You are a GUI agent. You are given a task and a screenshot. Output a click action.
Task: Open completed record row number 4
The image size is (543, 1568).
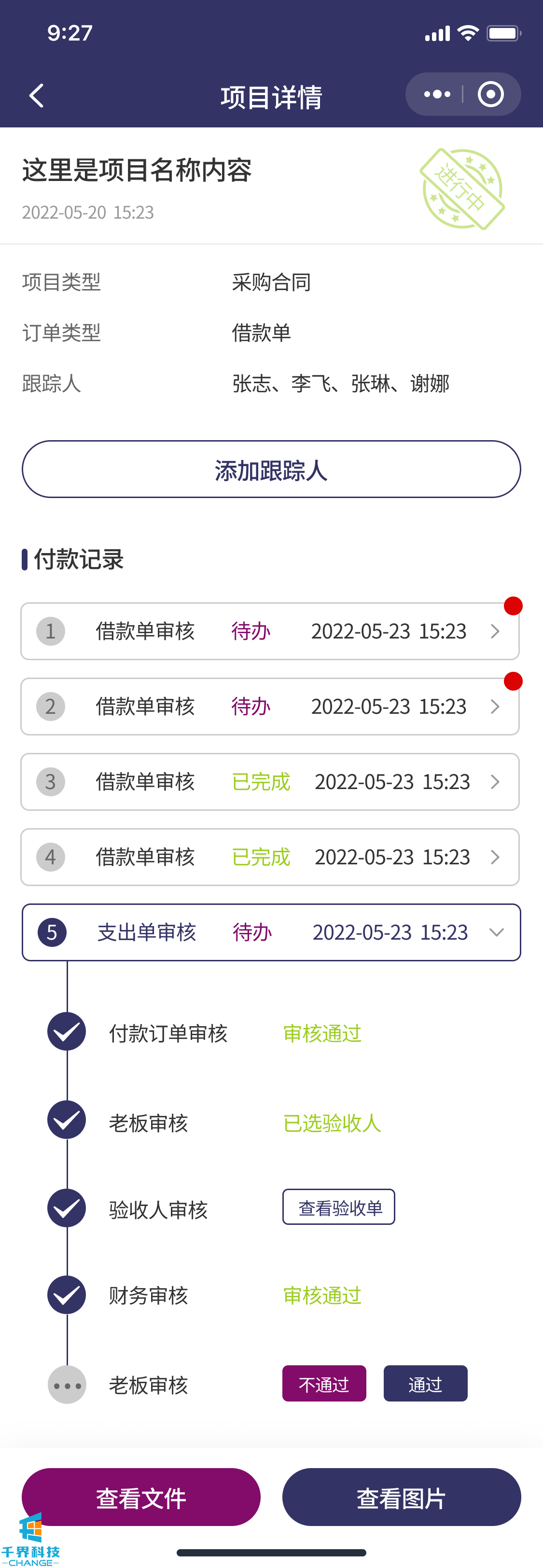click(270, 857)
